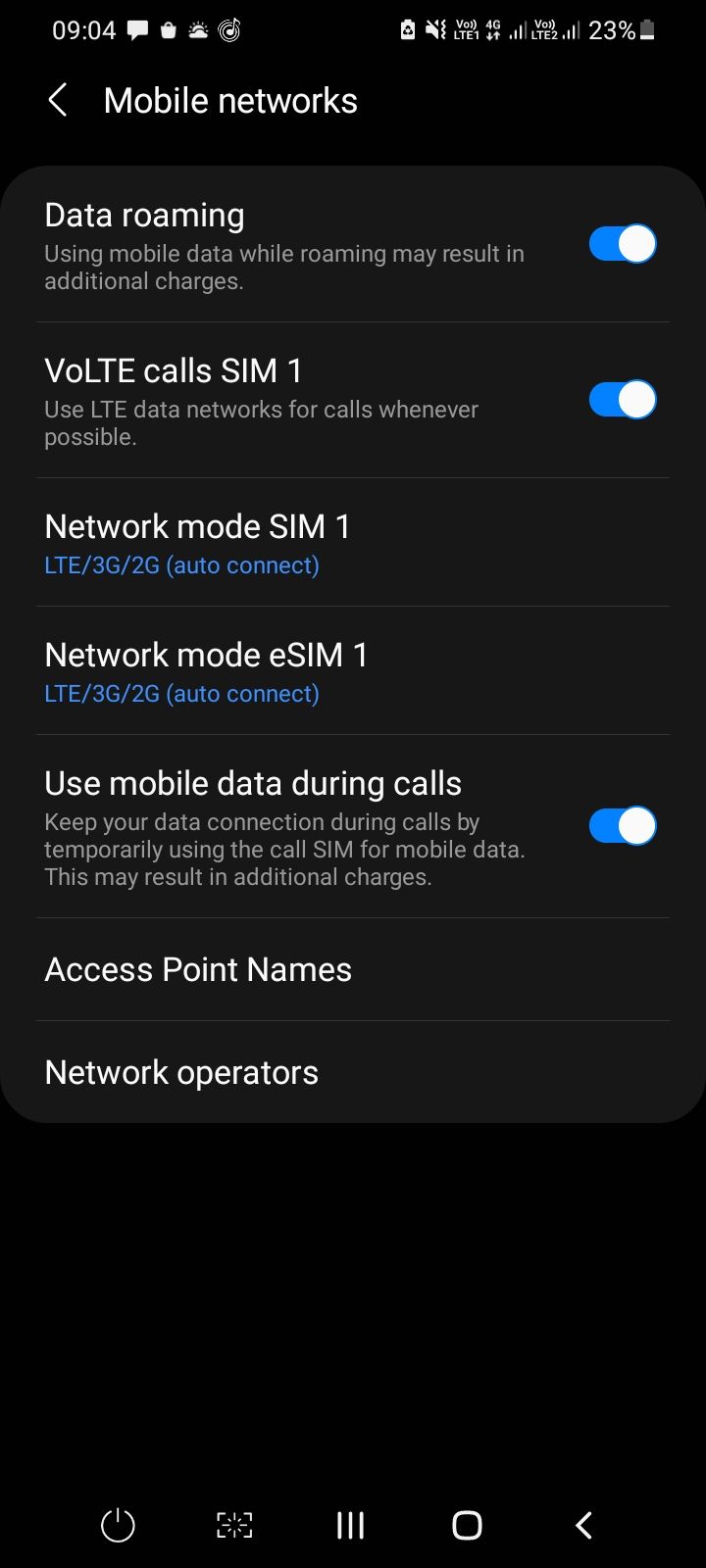
Task: Go back with the top-left arrow
Action: pyautogui.click(x=57, y=99)
